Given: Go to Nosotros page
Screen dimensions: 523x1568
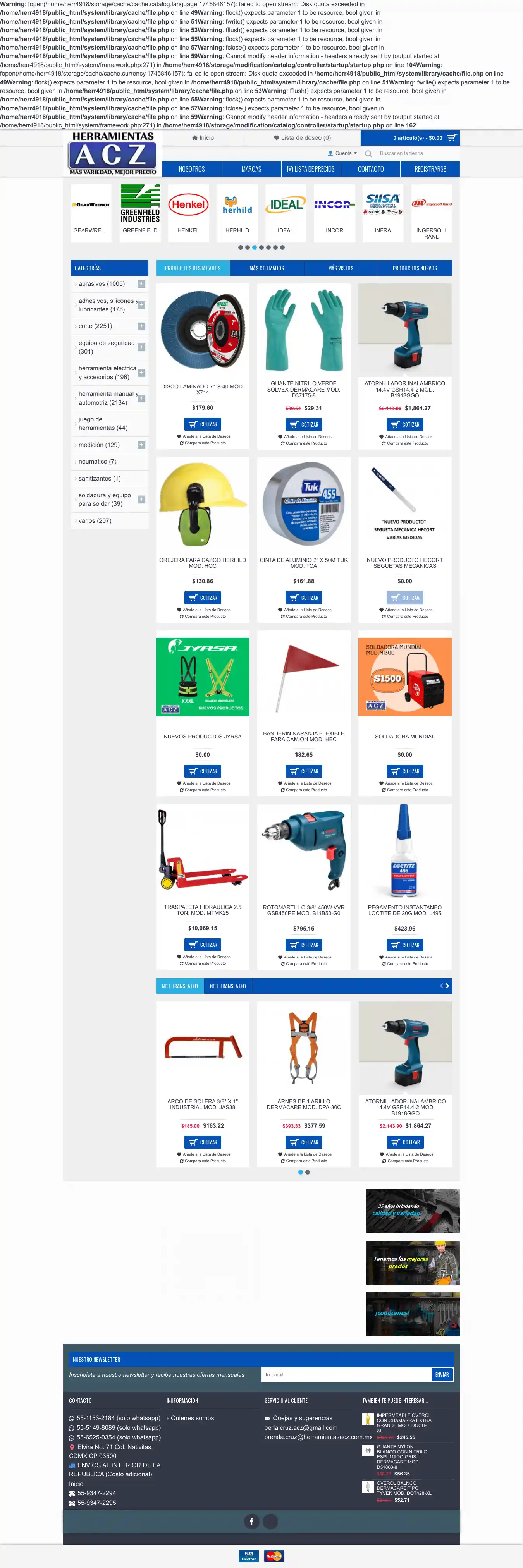Looking at the screenshot, I should (x=191, y=169).
